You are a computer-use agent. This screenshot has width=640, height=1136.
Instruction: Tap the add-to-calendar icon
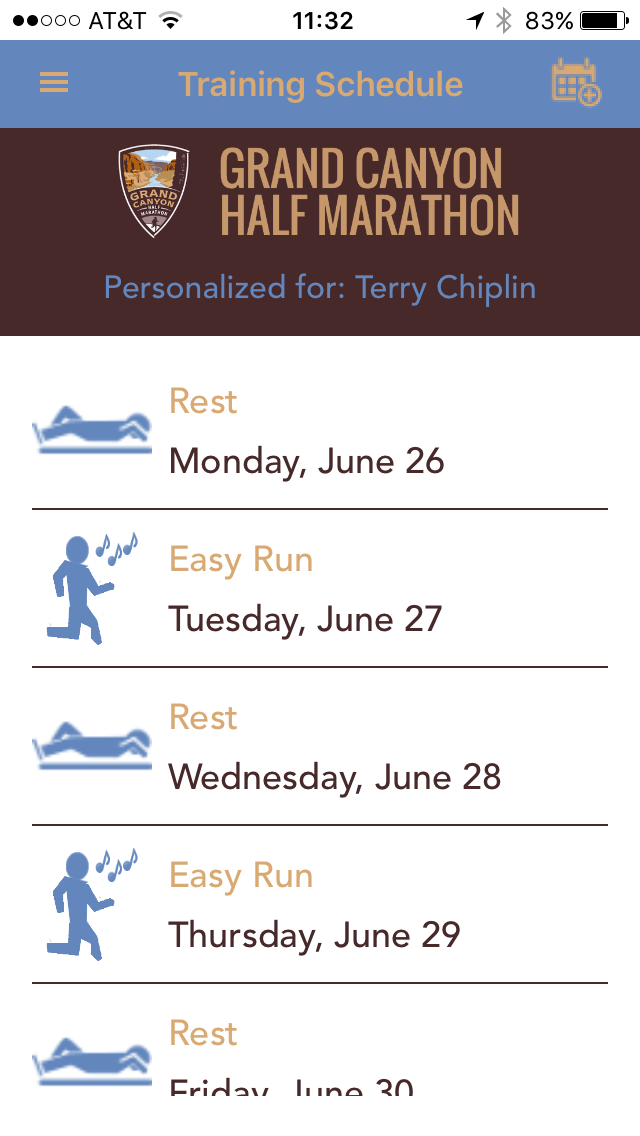coord(575,83)
